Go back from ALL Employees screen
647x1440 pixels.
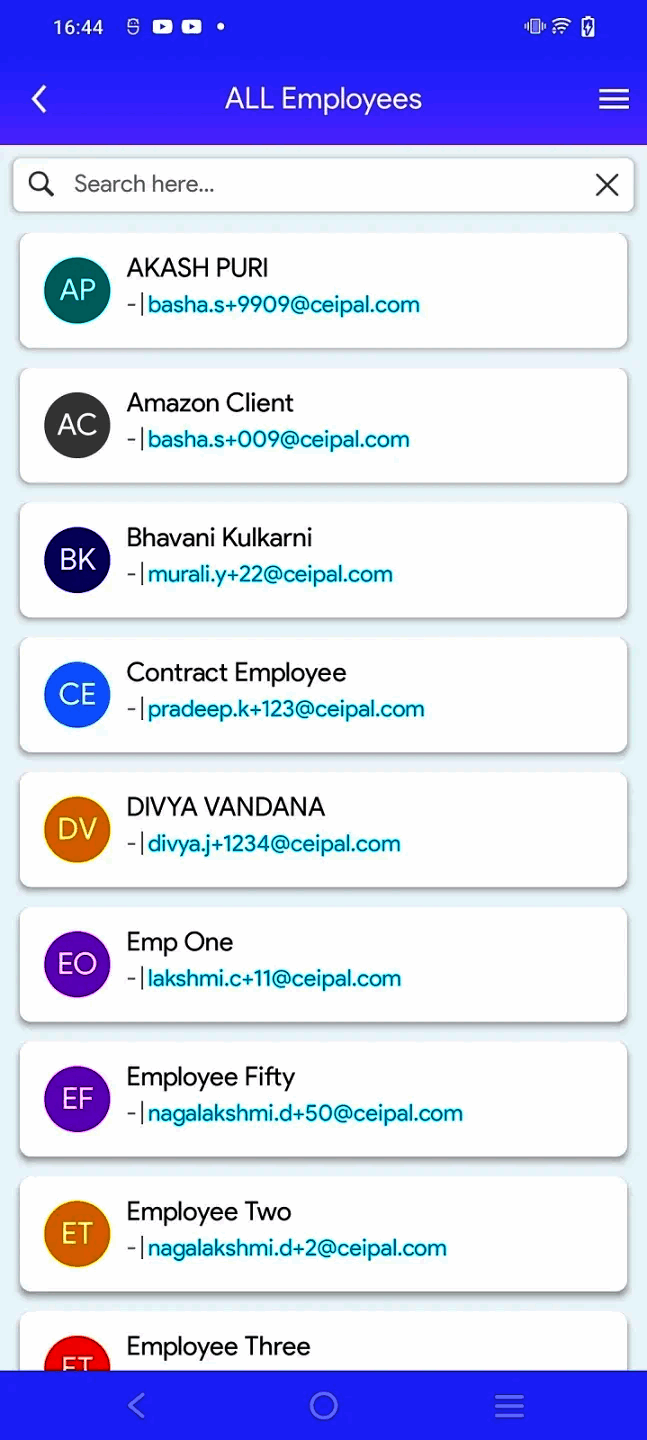point(39,99)
